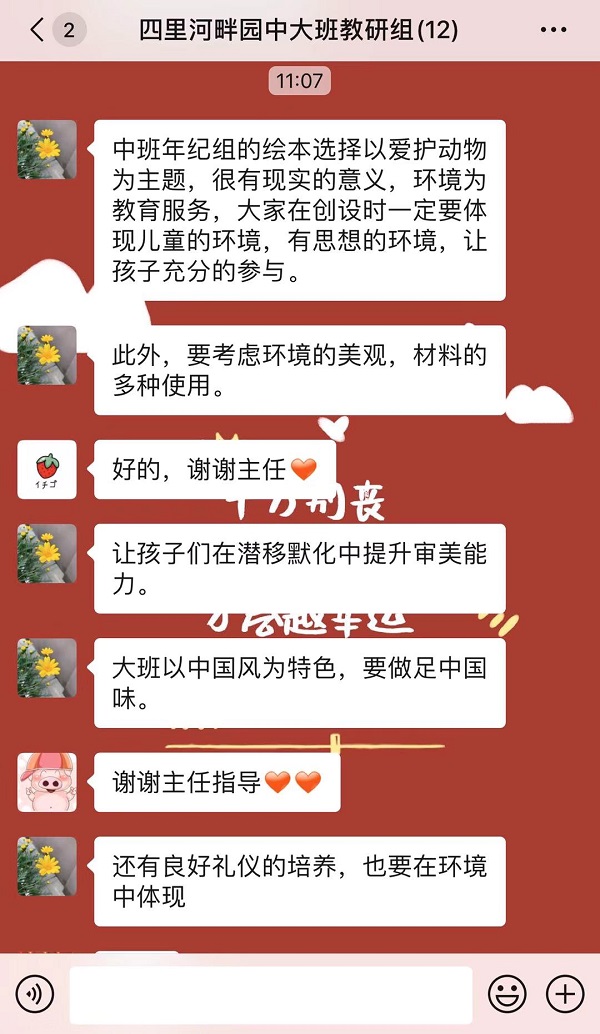Tap the daisy avatar beside the 中班年纪组 message

click(x=47, y=150)
